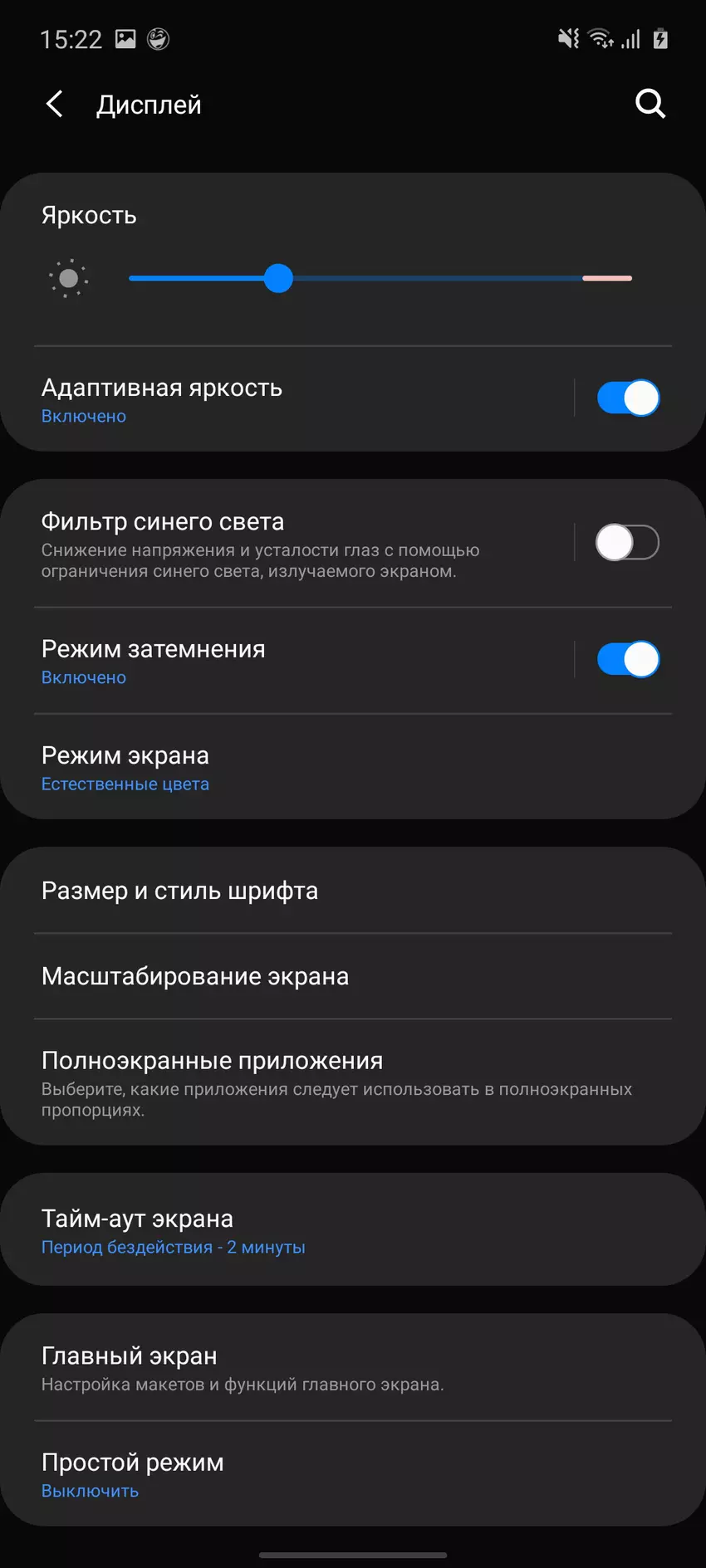Enable Фильтр синего света switch

click(x=627, y=543)
